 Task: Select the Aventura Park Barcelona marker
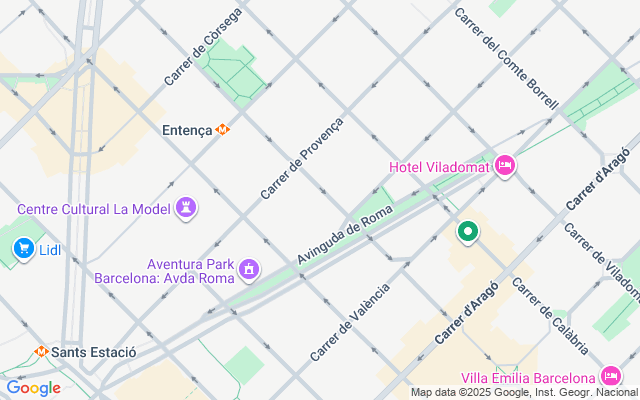248,270
